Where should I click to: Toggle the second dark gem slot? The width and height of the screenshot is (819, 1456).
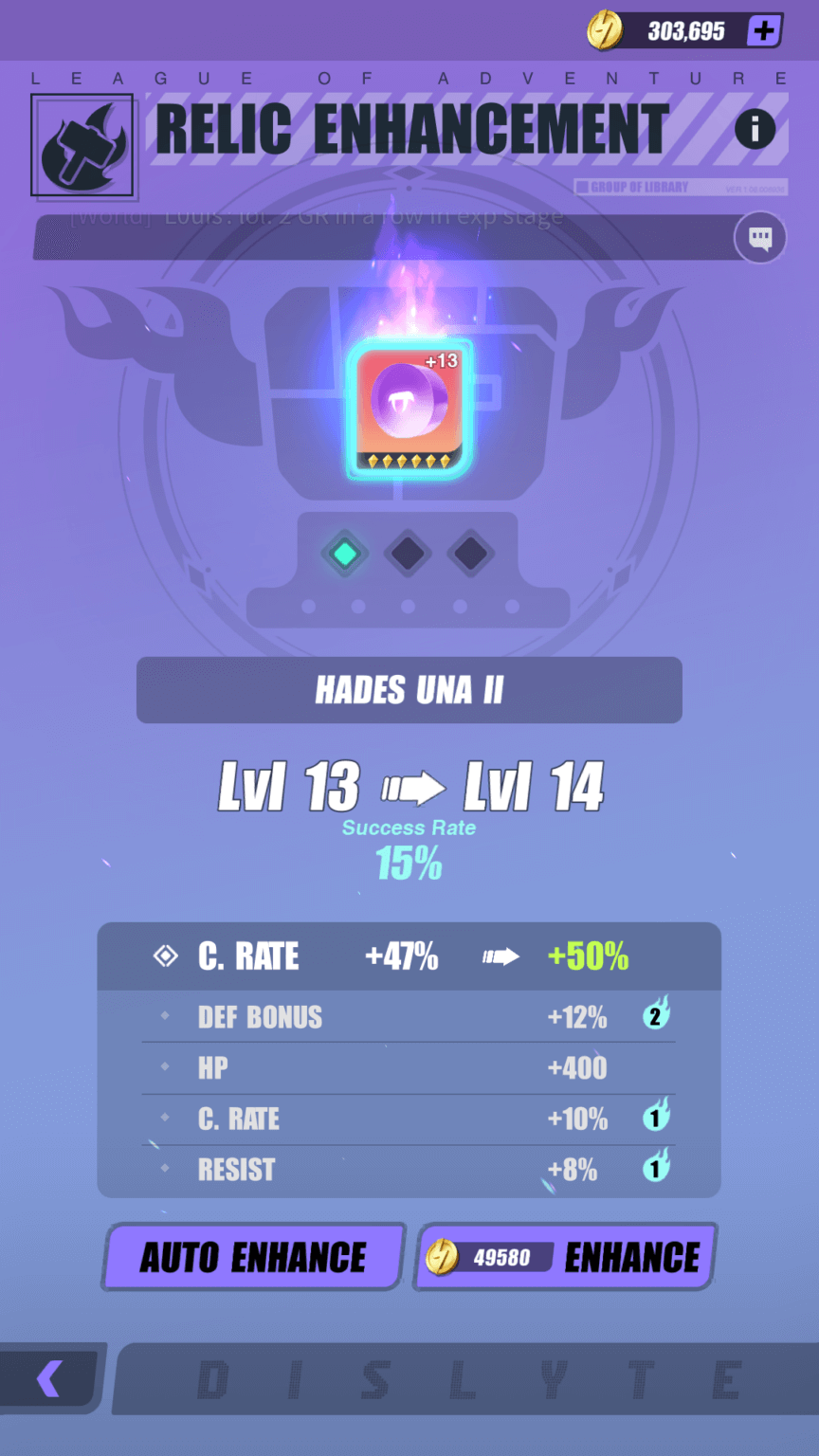(x=408, y=555)
